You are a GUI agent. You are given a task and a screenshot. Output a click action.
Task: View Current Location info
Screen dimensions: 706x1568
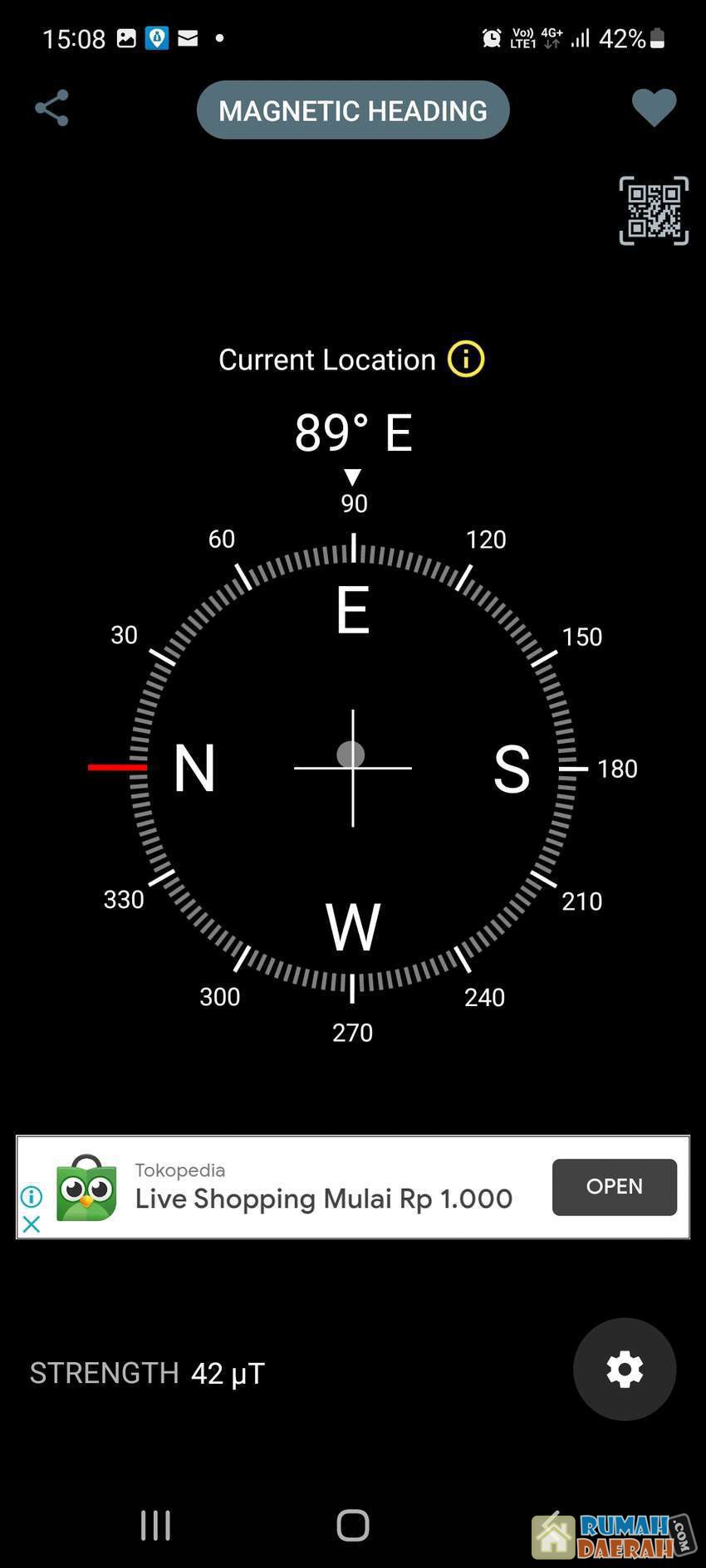click(x=466, y=359)
